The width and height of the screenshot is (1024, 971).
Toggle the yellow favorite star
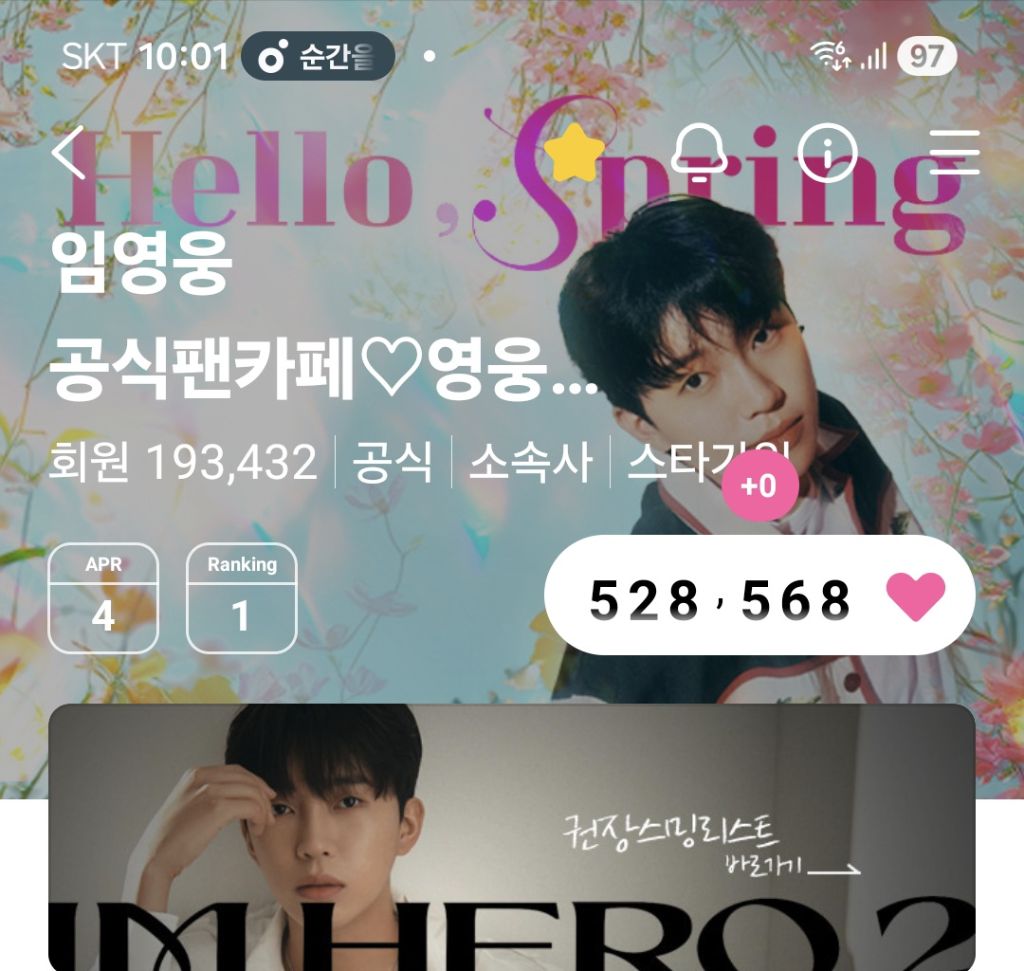coord(573,153)
